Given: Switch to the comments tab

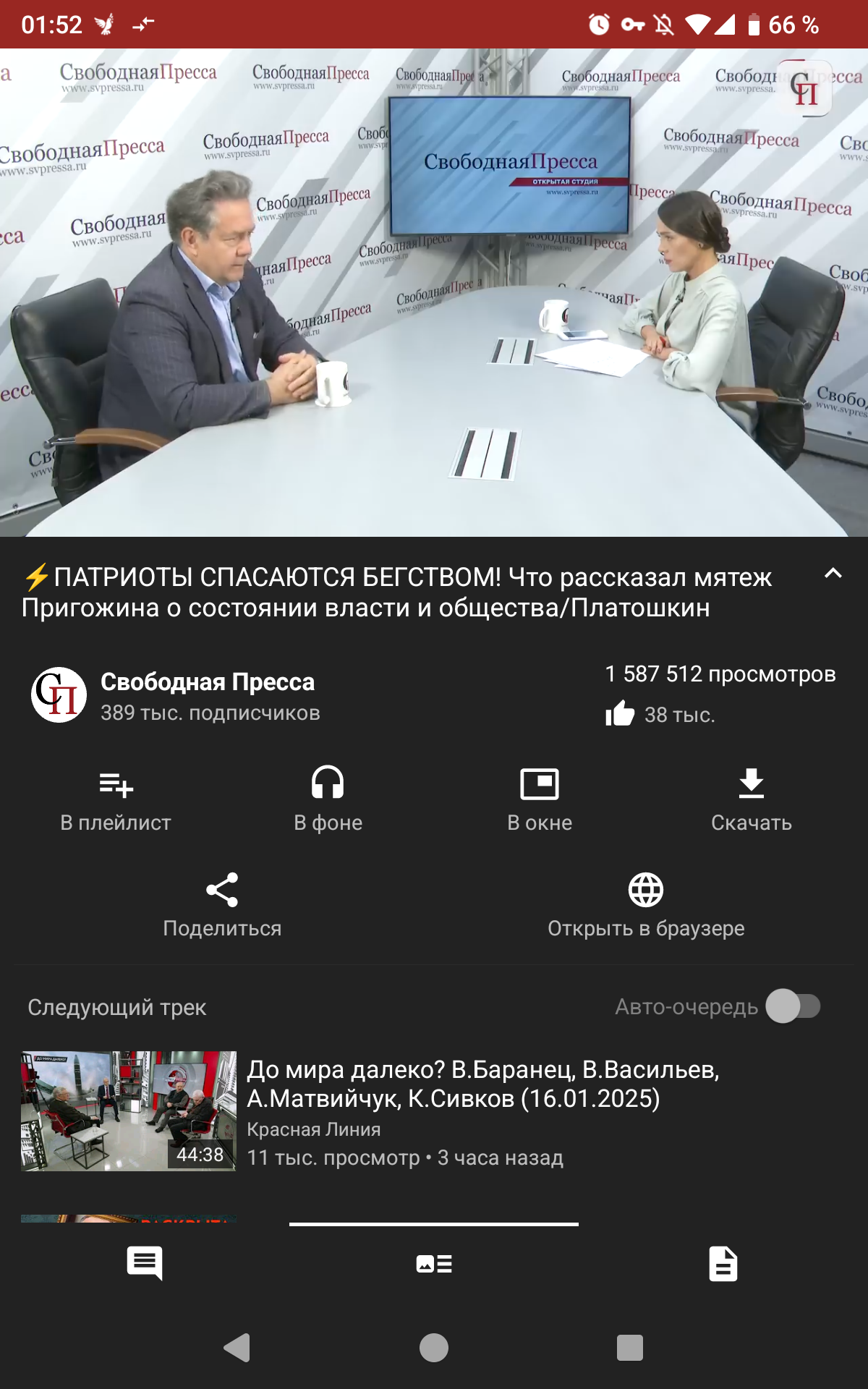Looking at the screenshot, I should (x=145, y=1264).
